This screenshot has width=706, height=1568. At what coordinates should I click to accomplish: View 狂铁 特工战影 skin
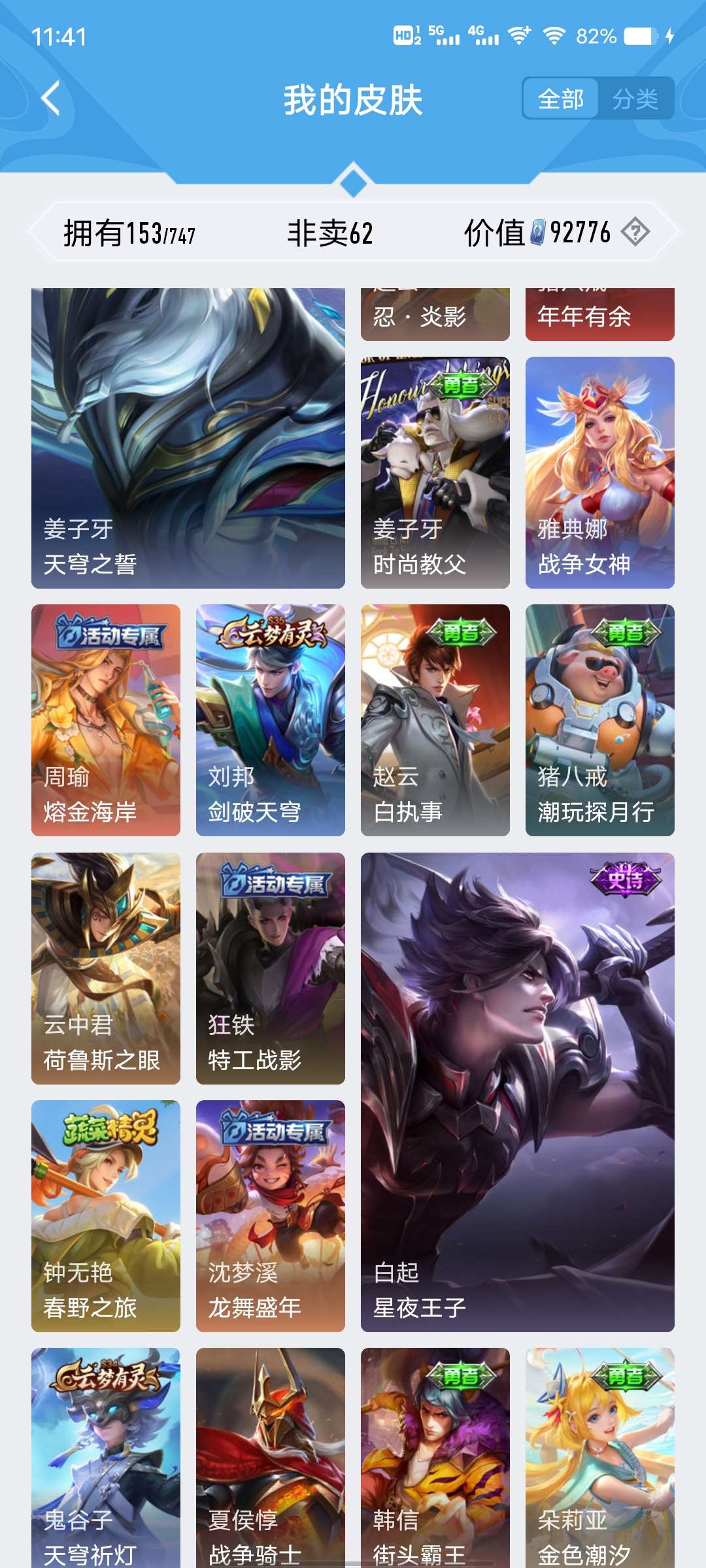270,968
